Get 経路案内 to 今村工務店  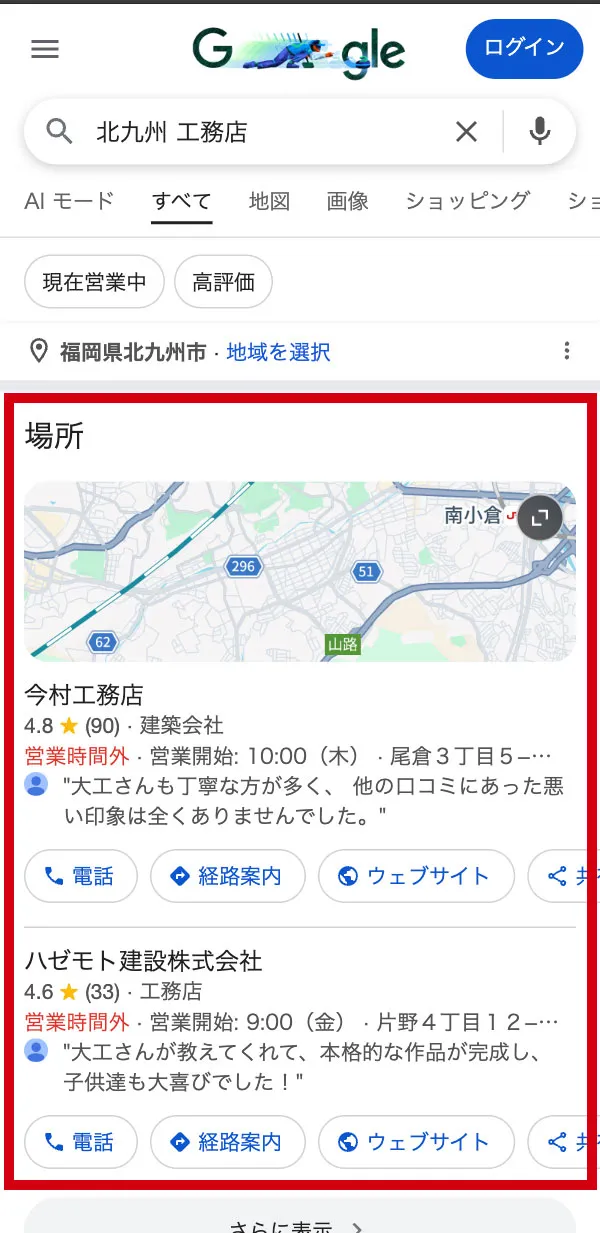click(226, 877)
